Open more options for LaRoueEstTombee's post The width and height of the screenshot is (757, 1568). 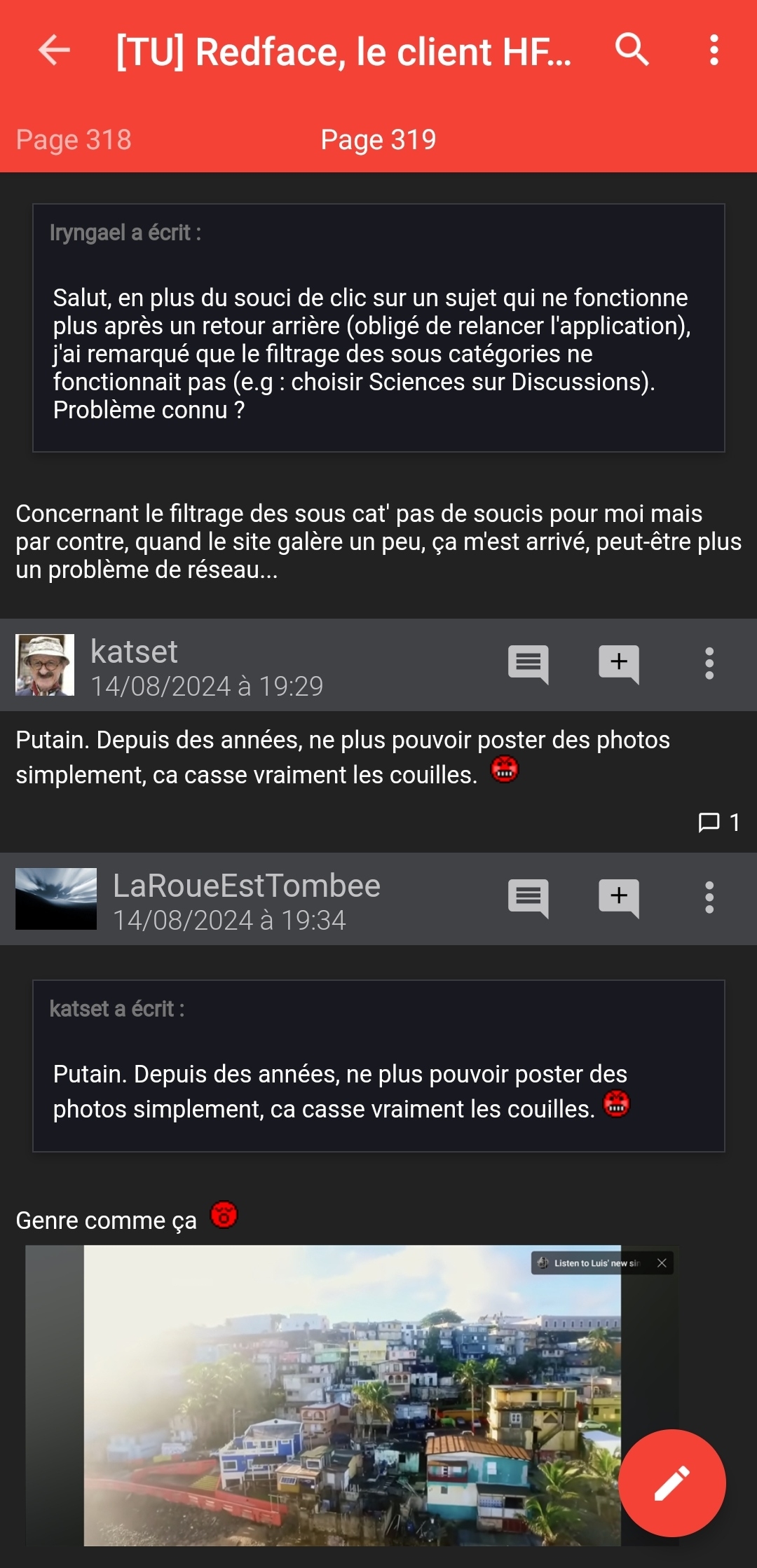coord(709,898)
